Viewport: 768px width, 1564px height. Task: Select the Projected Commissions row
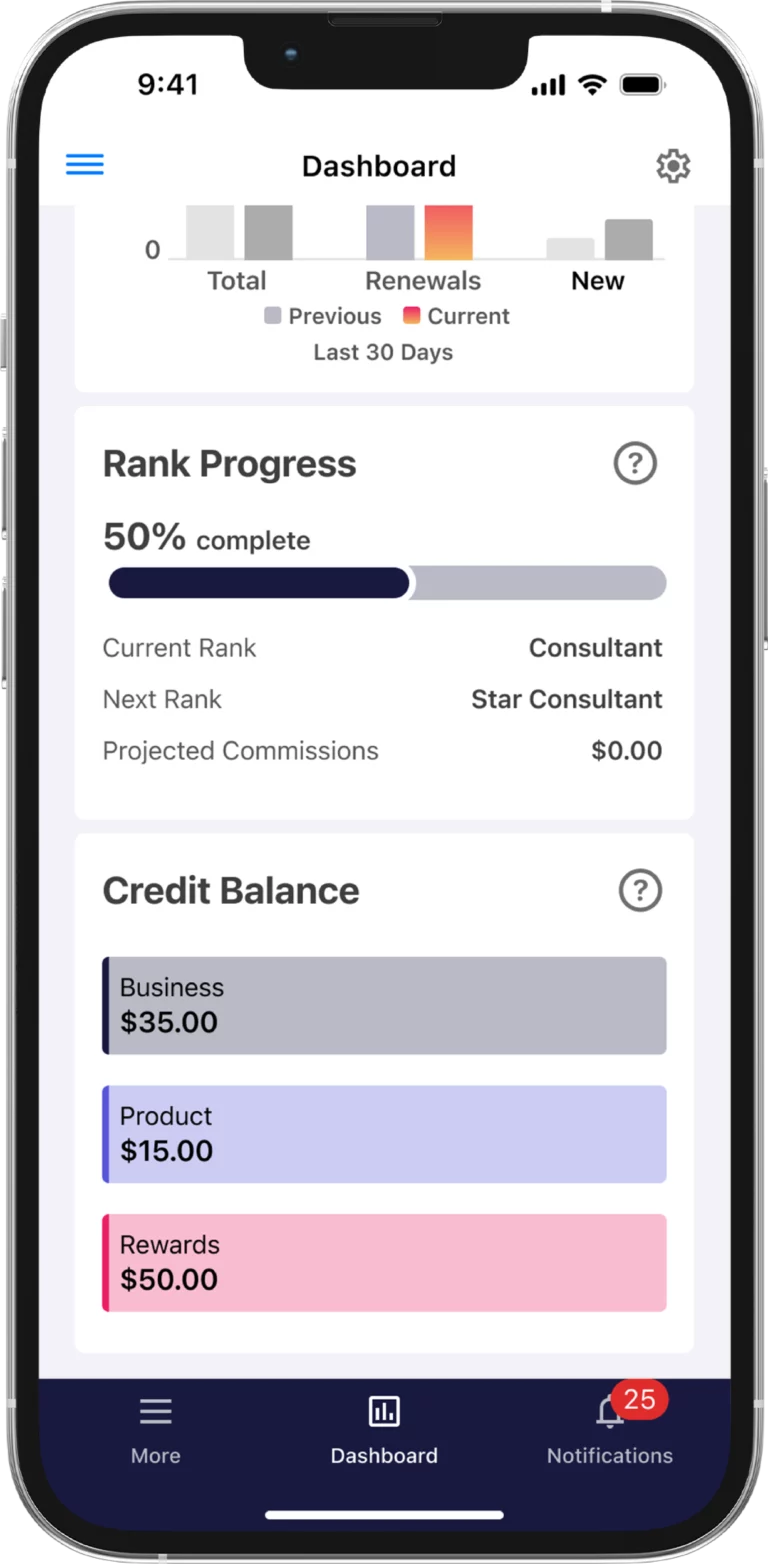click(x=384, y=750)
